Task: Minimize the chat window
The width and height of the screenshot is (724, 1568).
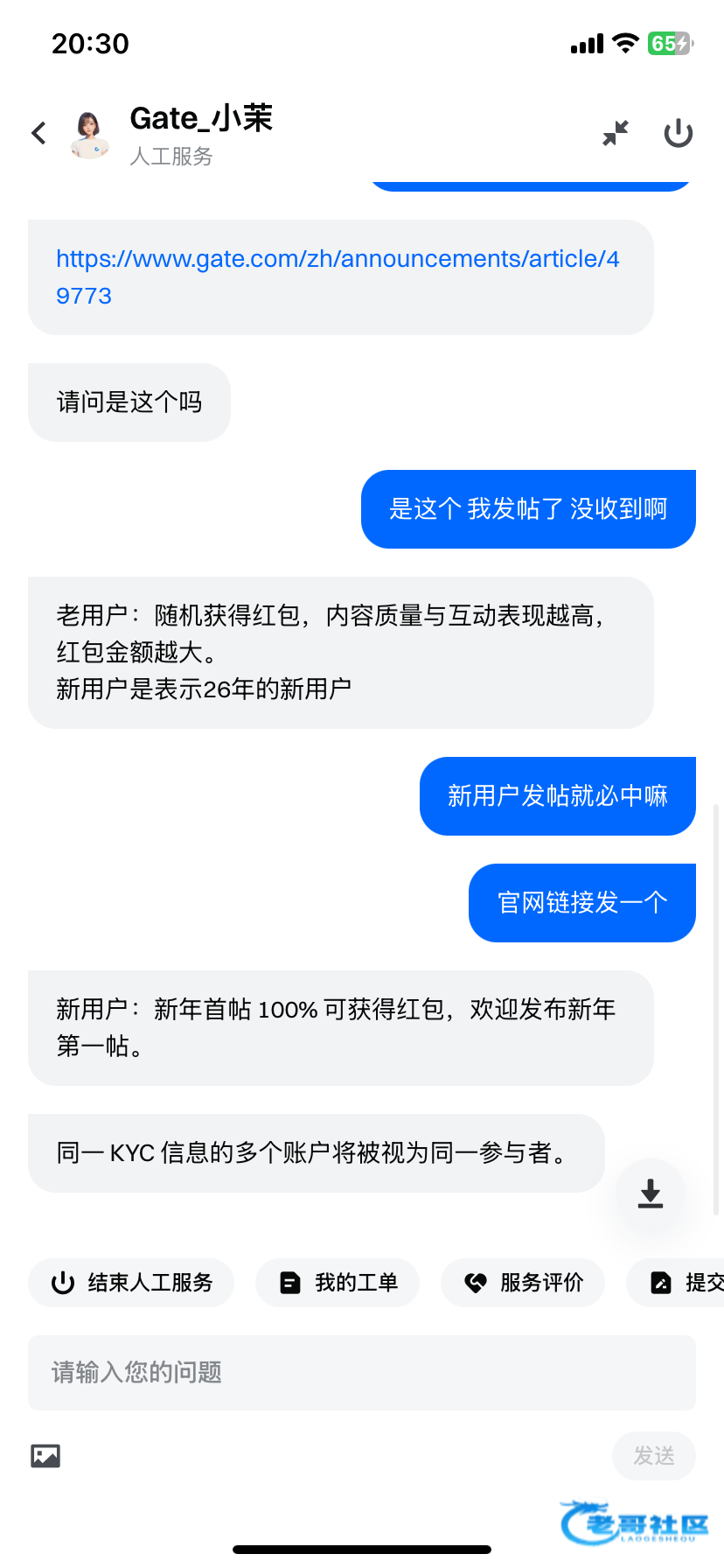Action: coord(616,133)
